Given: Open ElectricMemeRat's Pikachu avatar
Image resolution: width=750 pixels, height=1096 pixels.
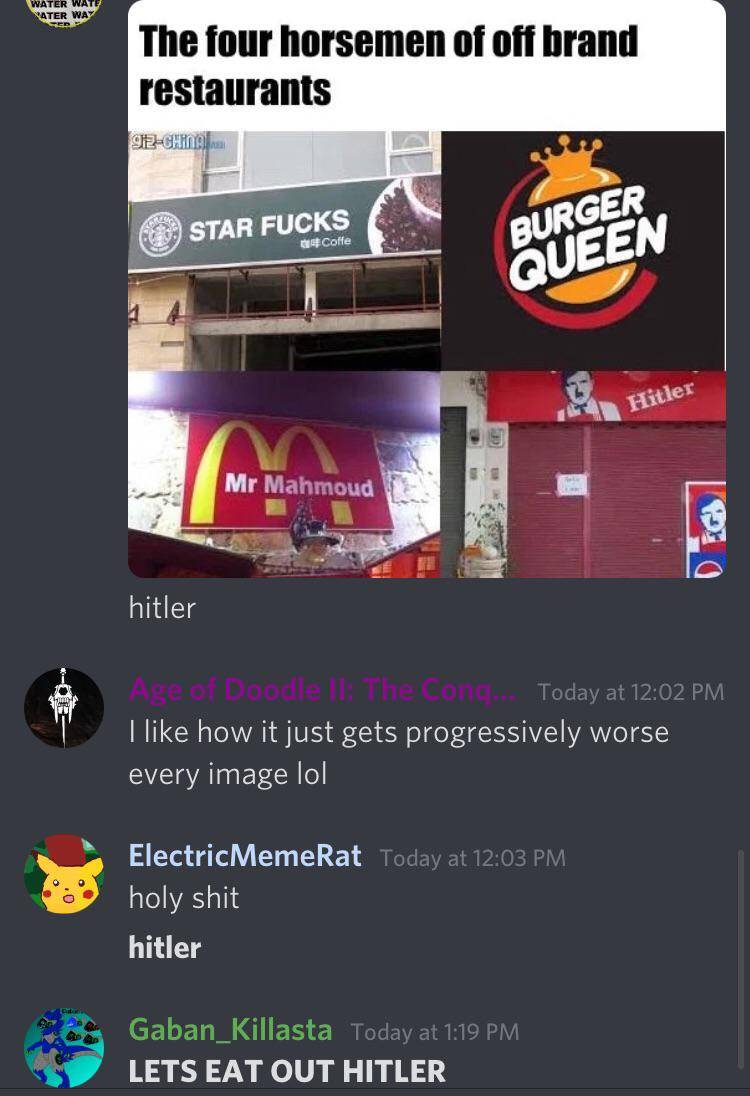Looking at the screenshot, I should (64, 874).
